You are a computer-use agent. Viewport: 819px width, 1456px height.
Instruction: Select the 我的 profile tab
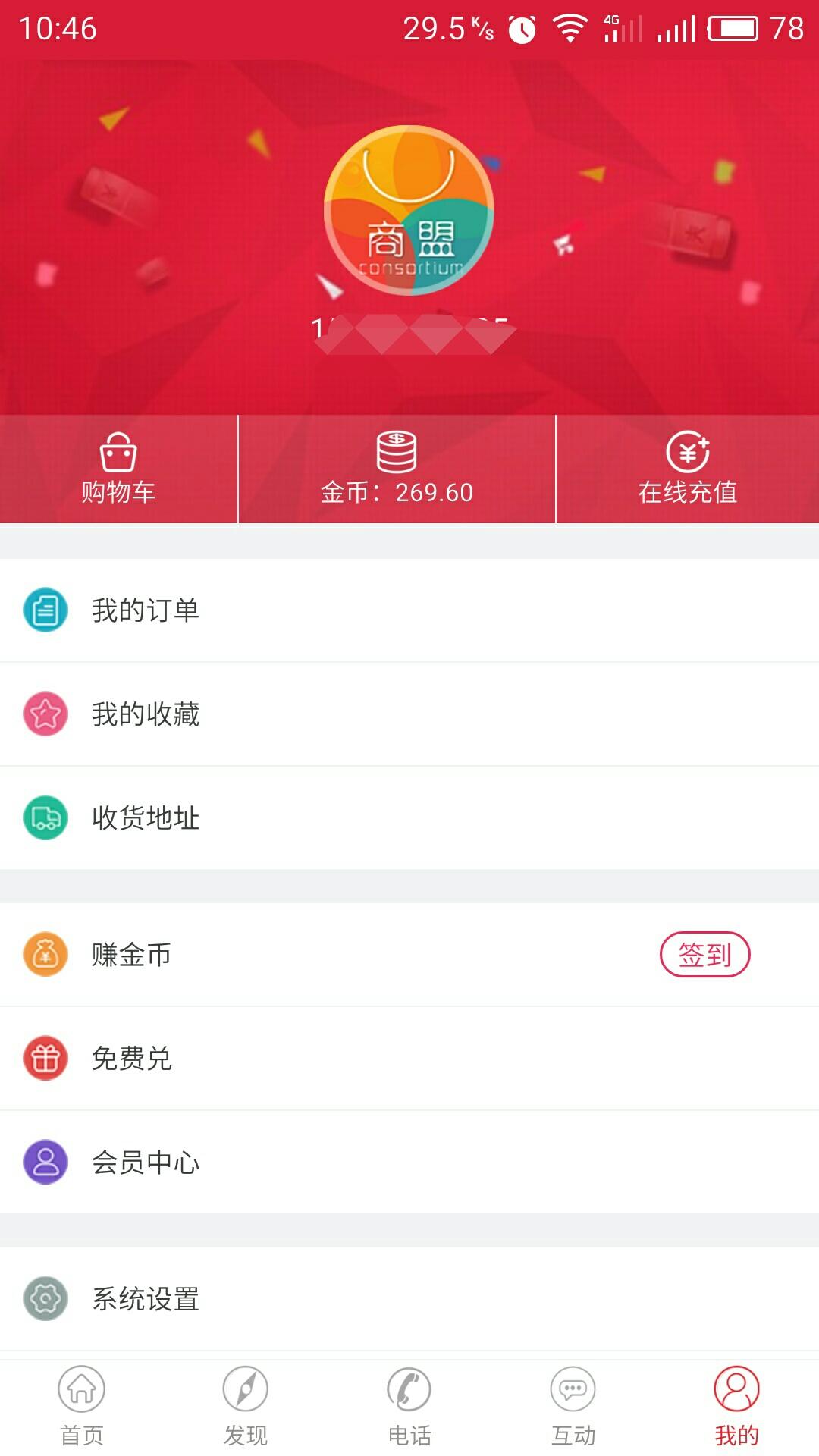[736, 1407]
